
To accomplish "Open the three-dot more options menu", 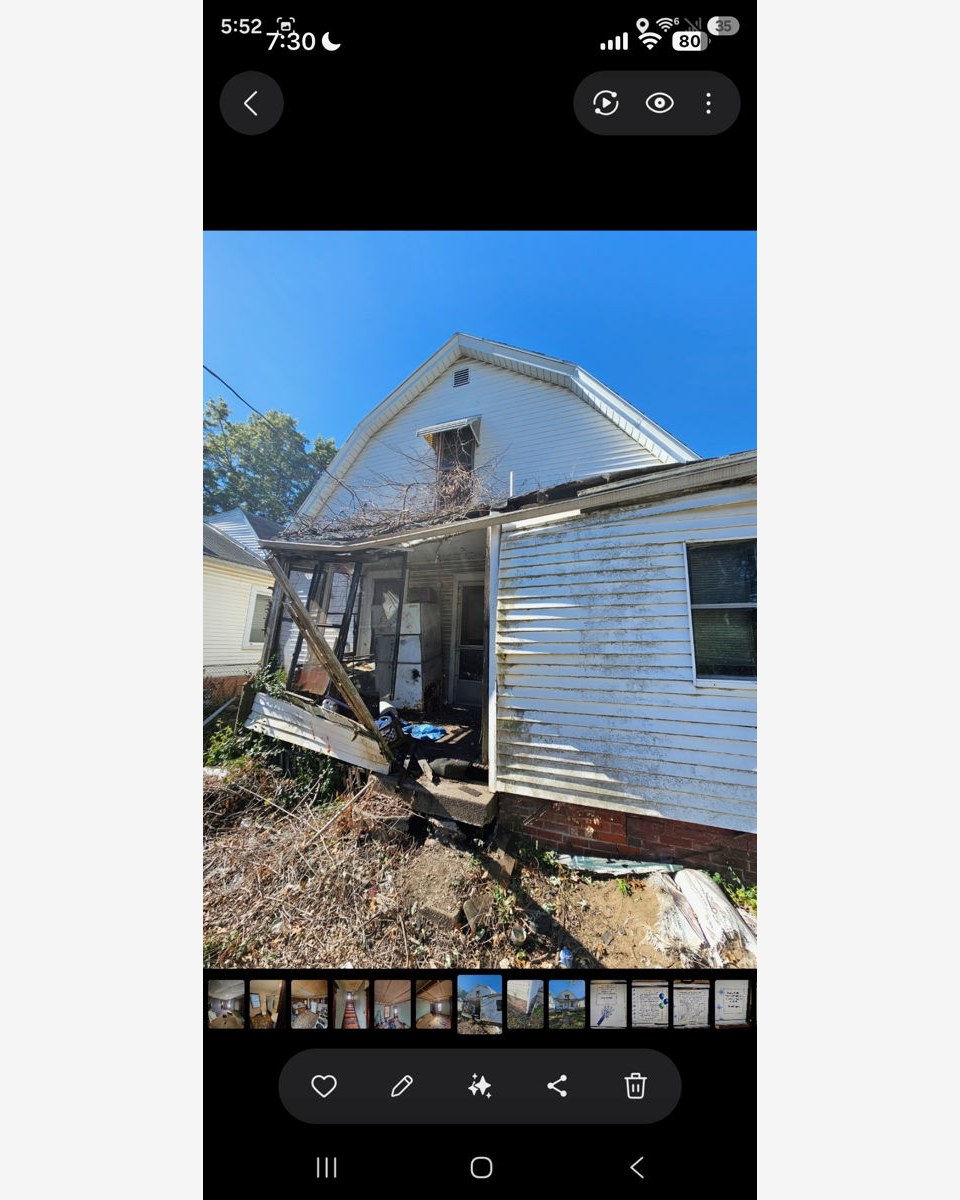I will [x=708, y=103].
